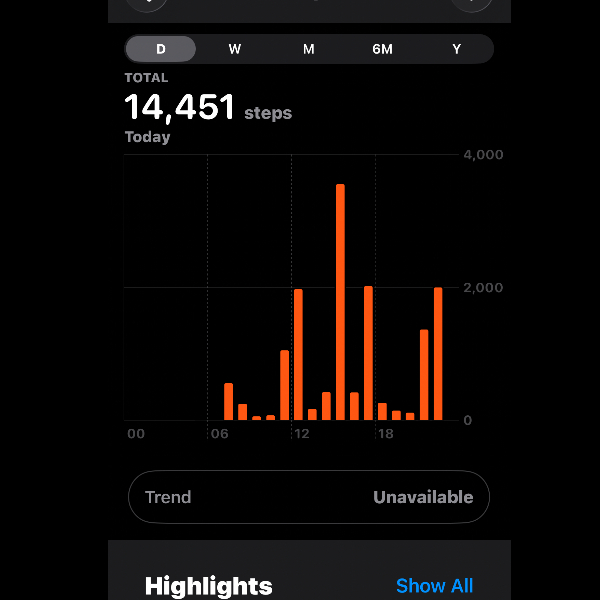The height and width of the screenshot is (600, 600).
Task: Switch to the W weekly view
Action: [235, 49]
